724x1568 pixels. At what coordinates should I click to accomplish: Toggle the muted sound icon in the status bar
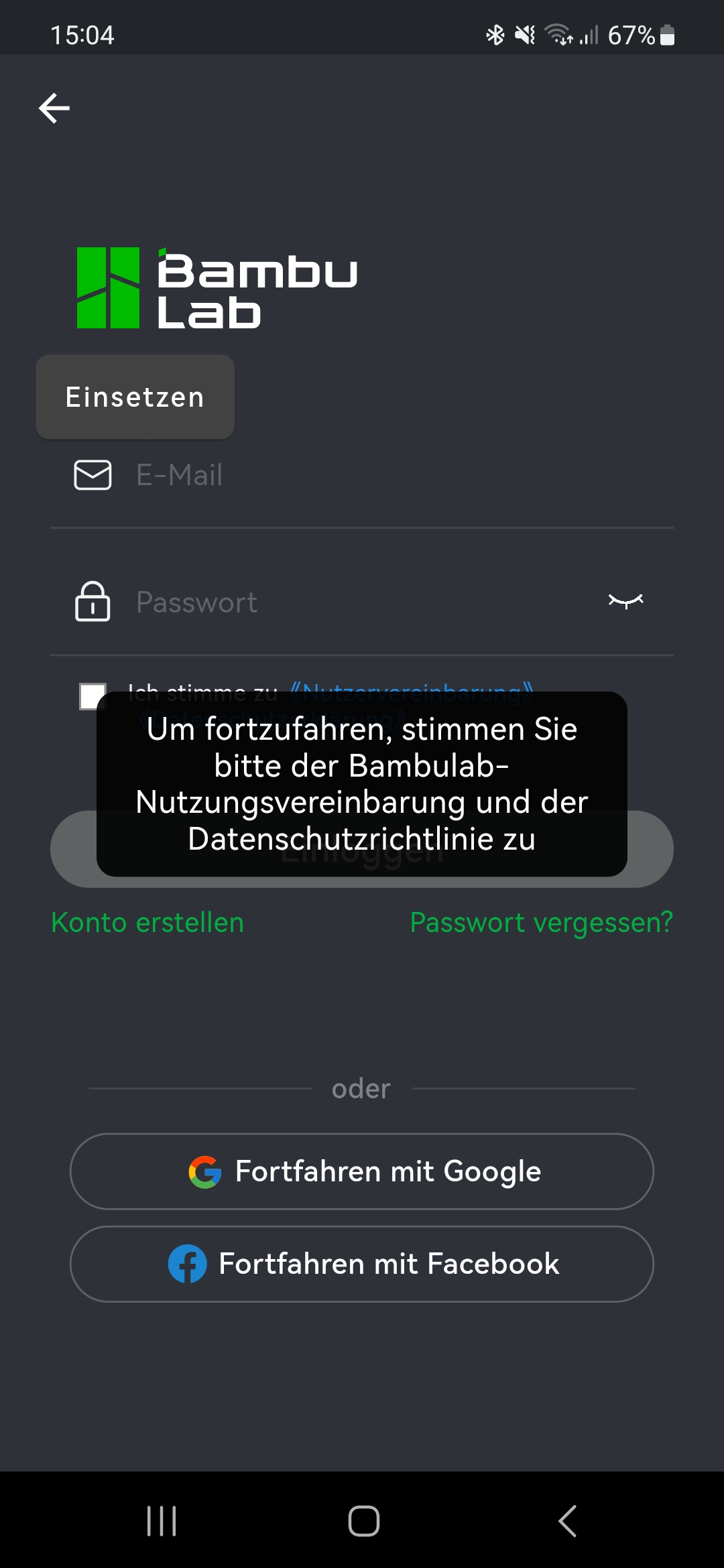tap(526, 34)
